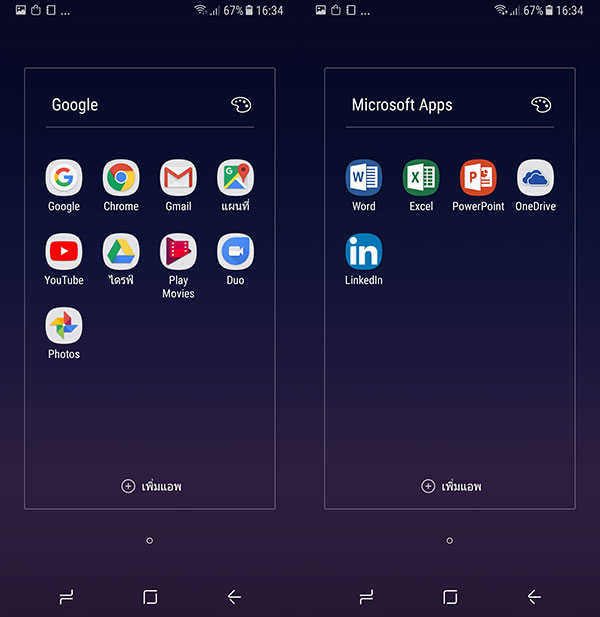The image size is (600, 617).
Task: Add apps to the Microsoft Apps folder
Action: (451, 486)
